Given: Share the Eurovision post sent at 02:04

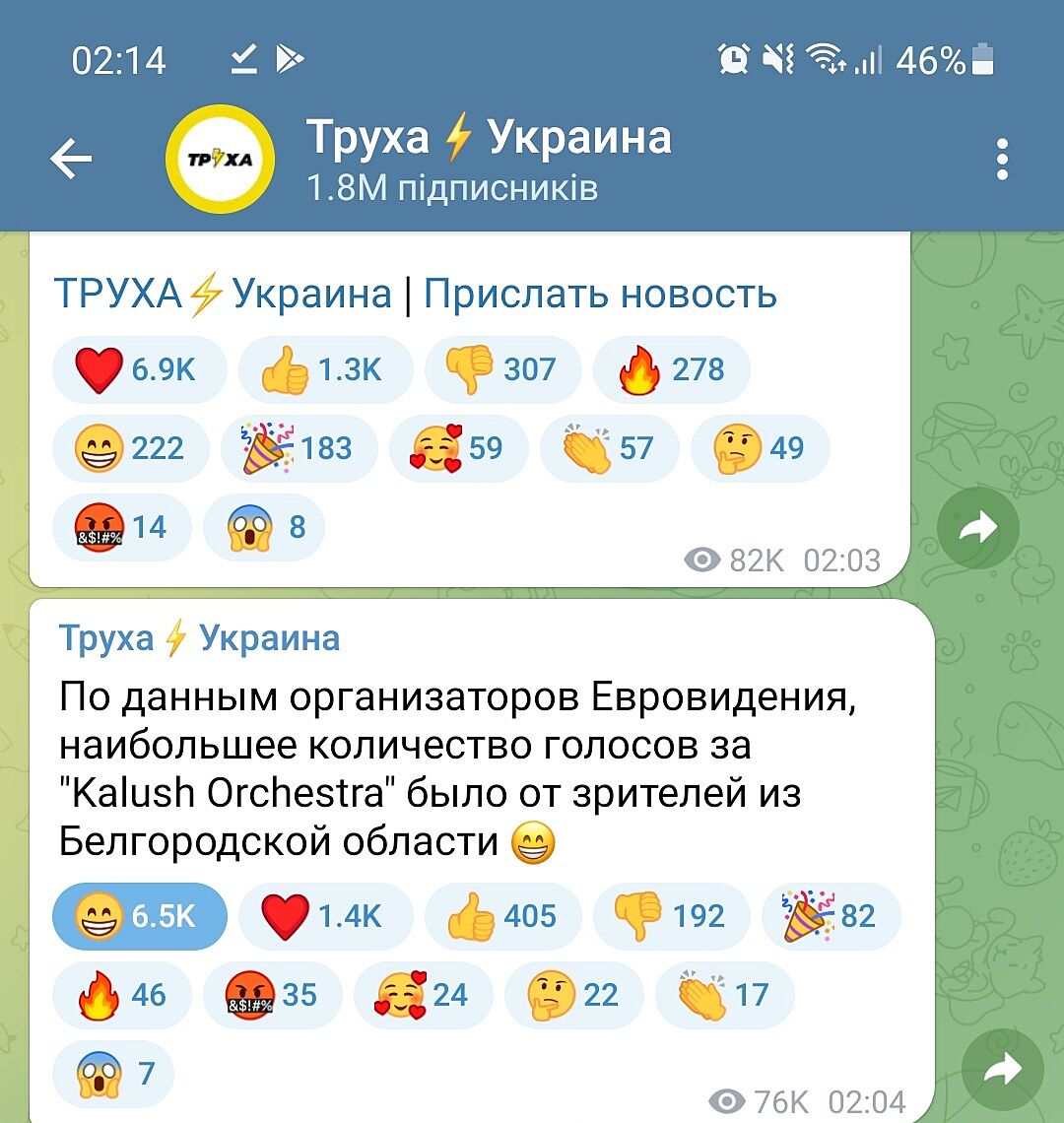Looking at the screenshot, I should [1002, 1070].
